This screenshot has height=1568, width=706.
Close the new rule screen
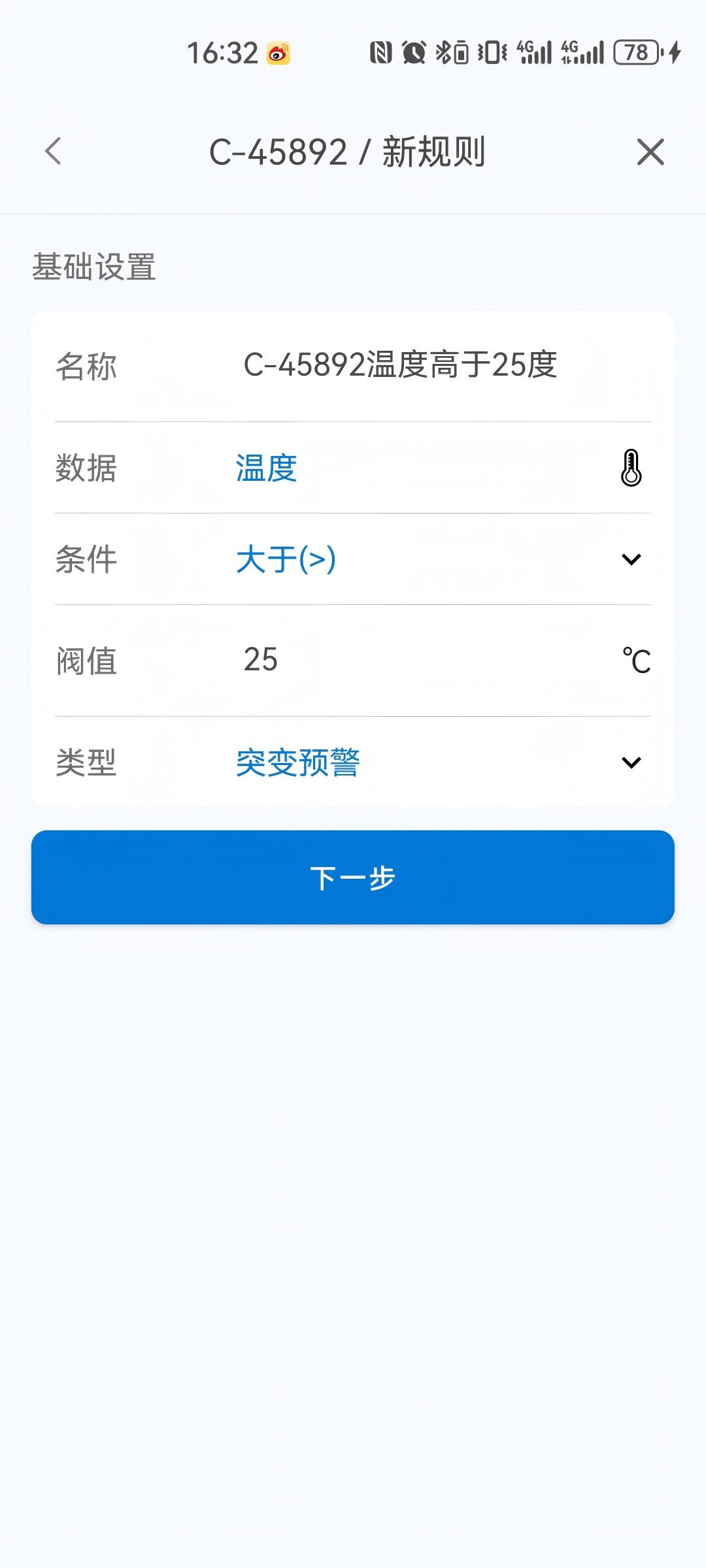click(x=650, y=152)
